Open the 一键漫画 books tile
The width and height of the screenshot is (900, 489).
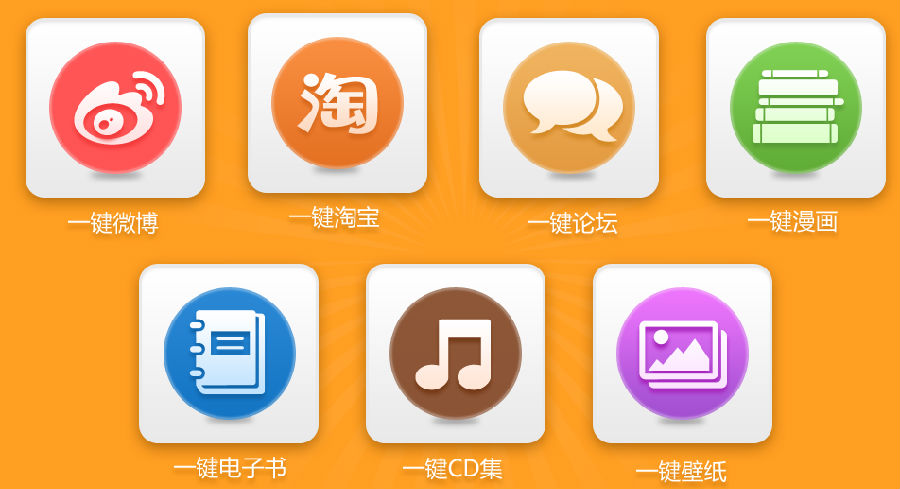795,108
